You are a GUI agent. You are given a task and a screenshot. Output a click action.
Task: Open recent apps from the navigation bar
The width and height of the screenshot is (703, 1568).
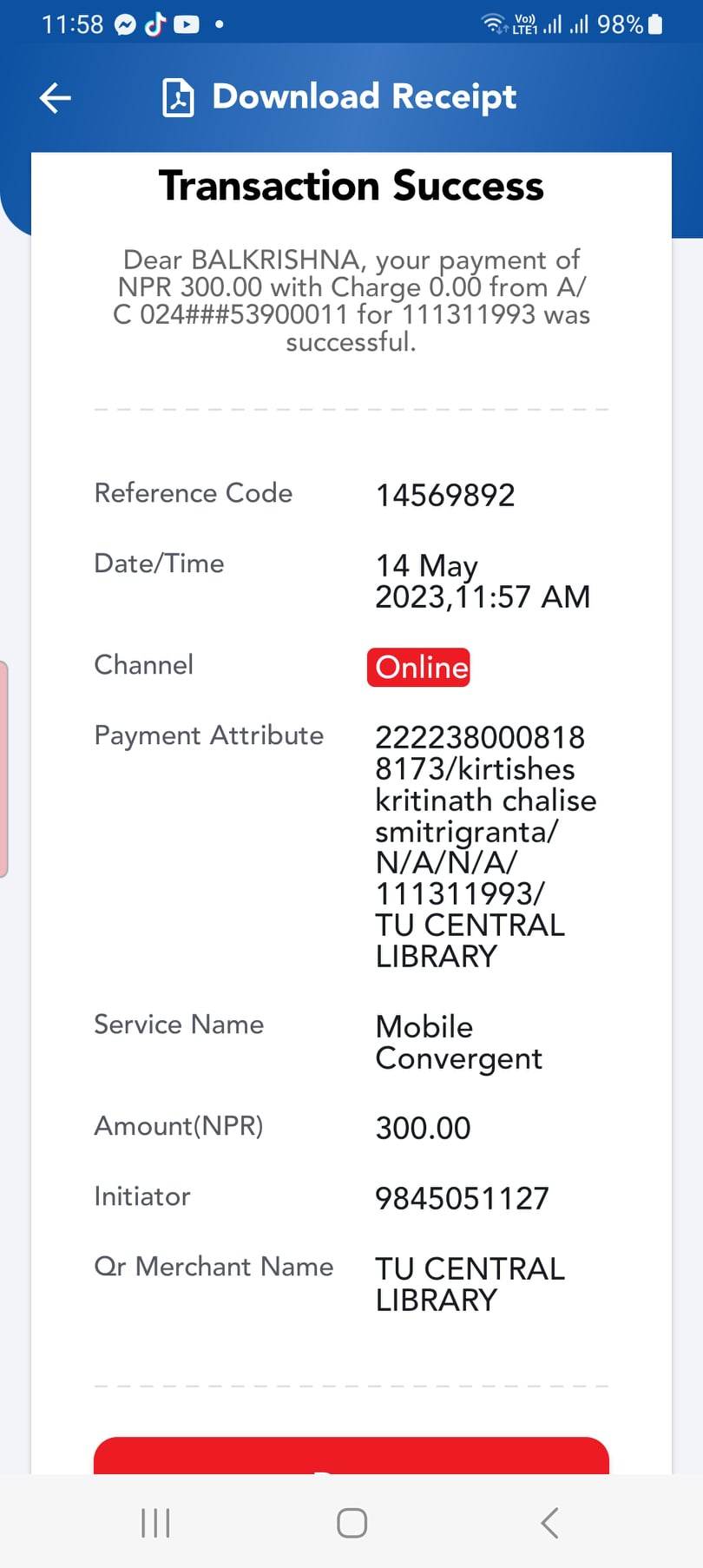tap(155, 1523)
